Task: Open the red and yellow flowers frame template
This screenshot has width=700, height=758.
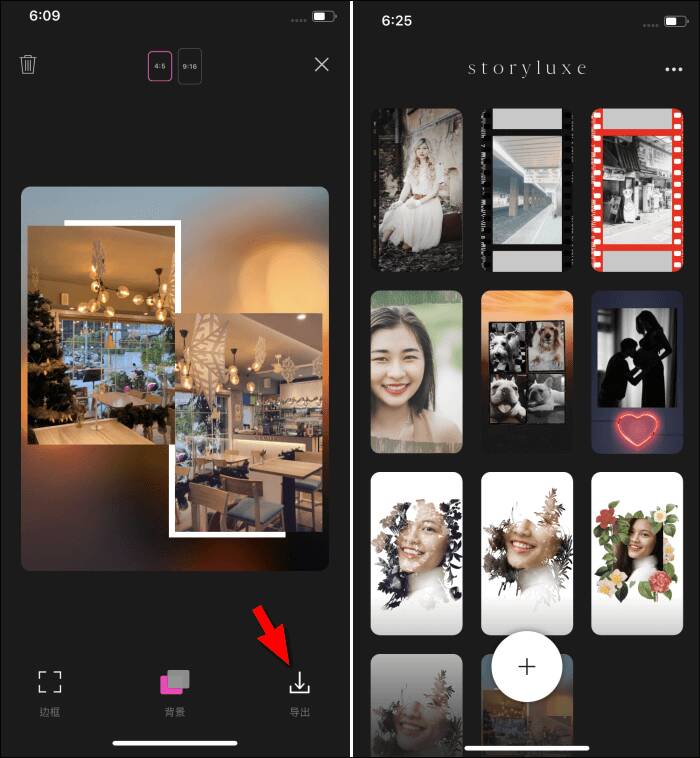Action: (x=636, y=553)
